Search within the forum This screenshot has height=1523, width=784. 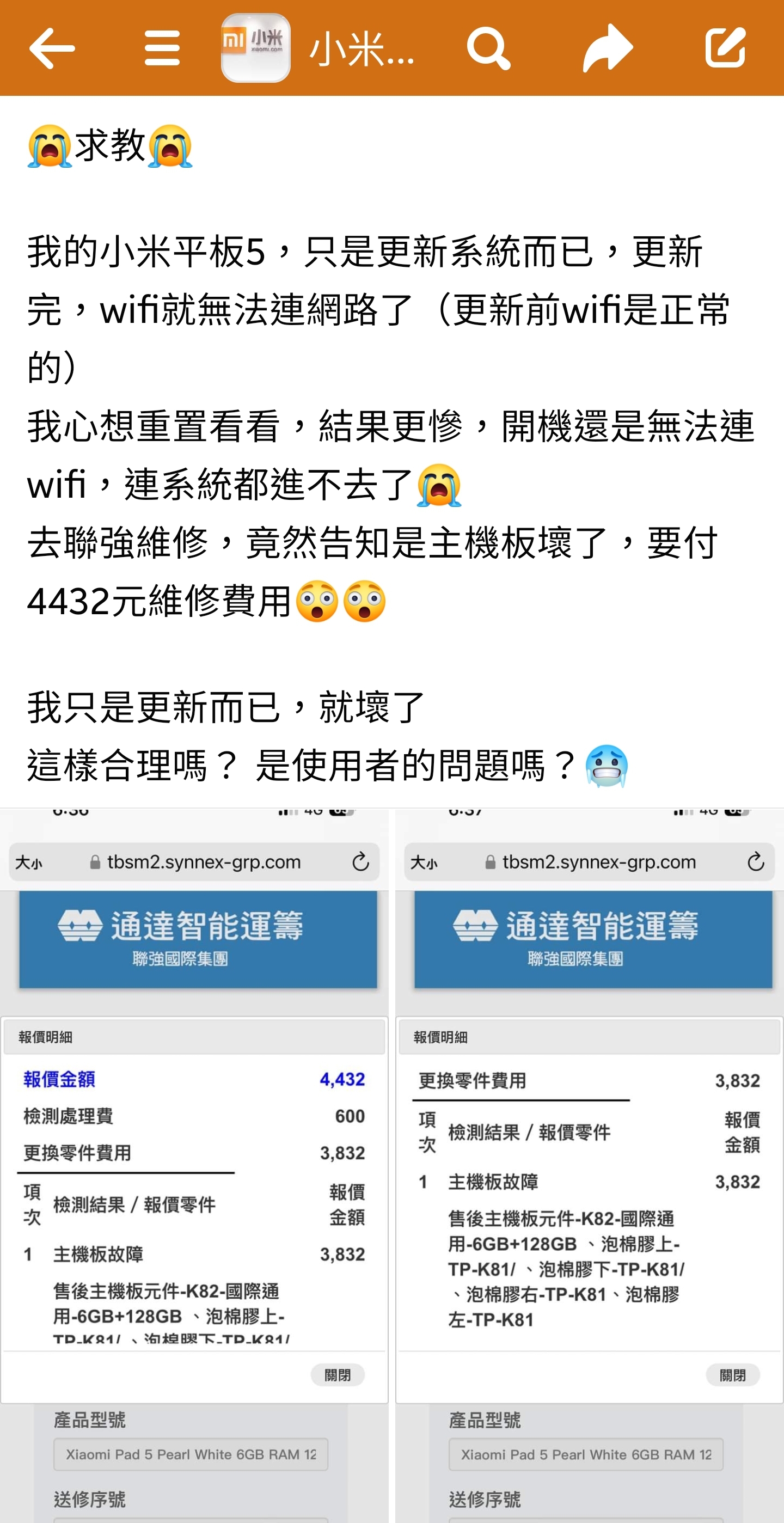[488, 48]
